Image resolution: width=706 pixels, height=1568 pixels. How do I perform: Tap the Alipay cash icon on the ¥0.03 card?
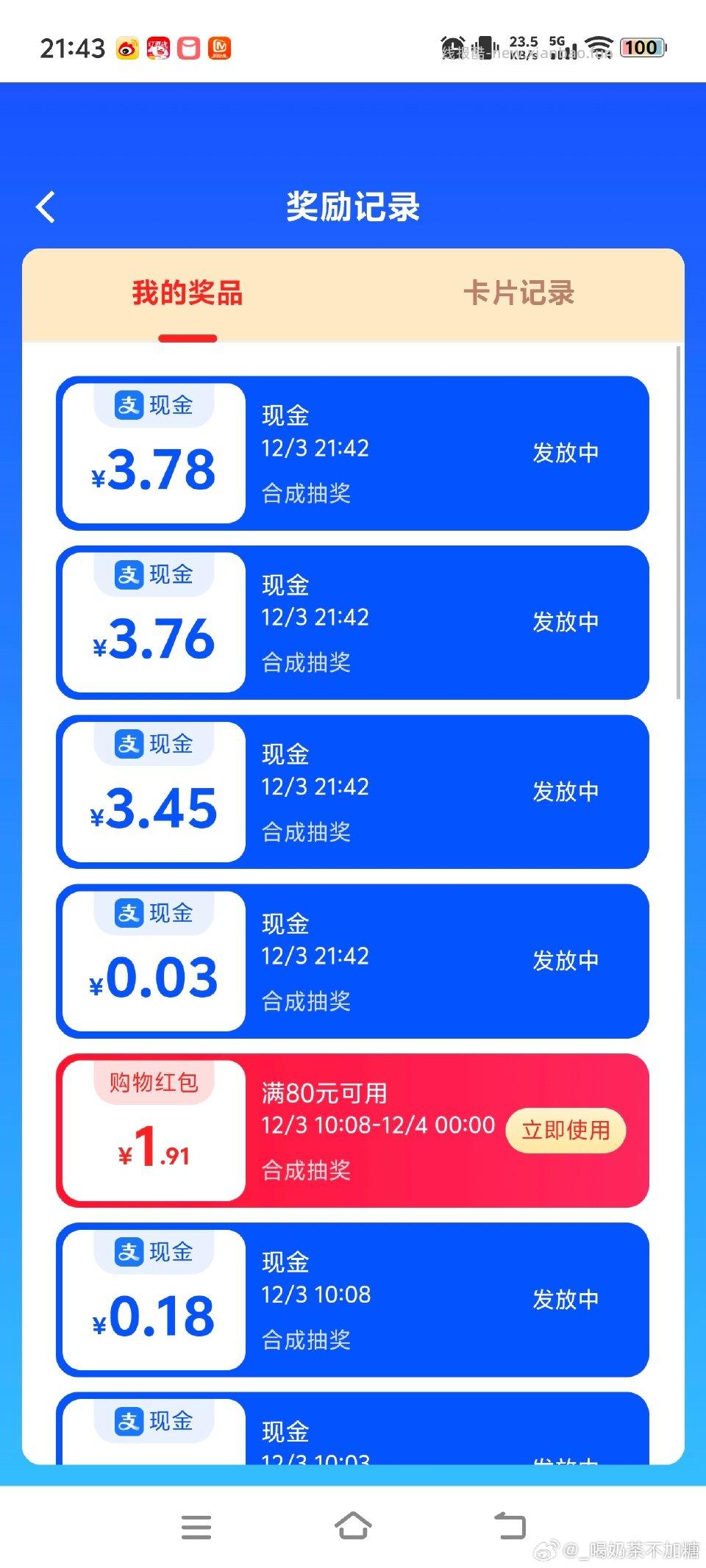pos(151,912)
